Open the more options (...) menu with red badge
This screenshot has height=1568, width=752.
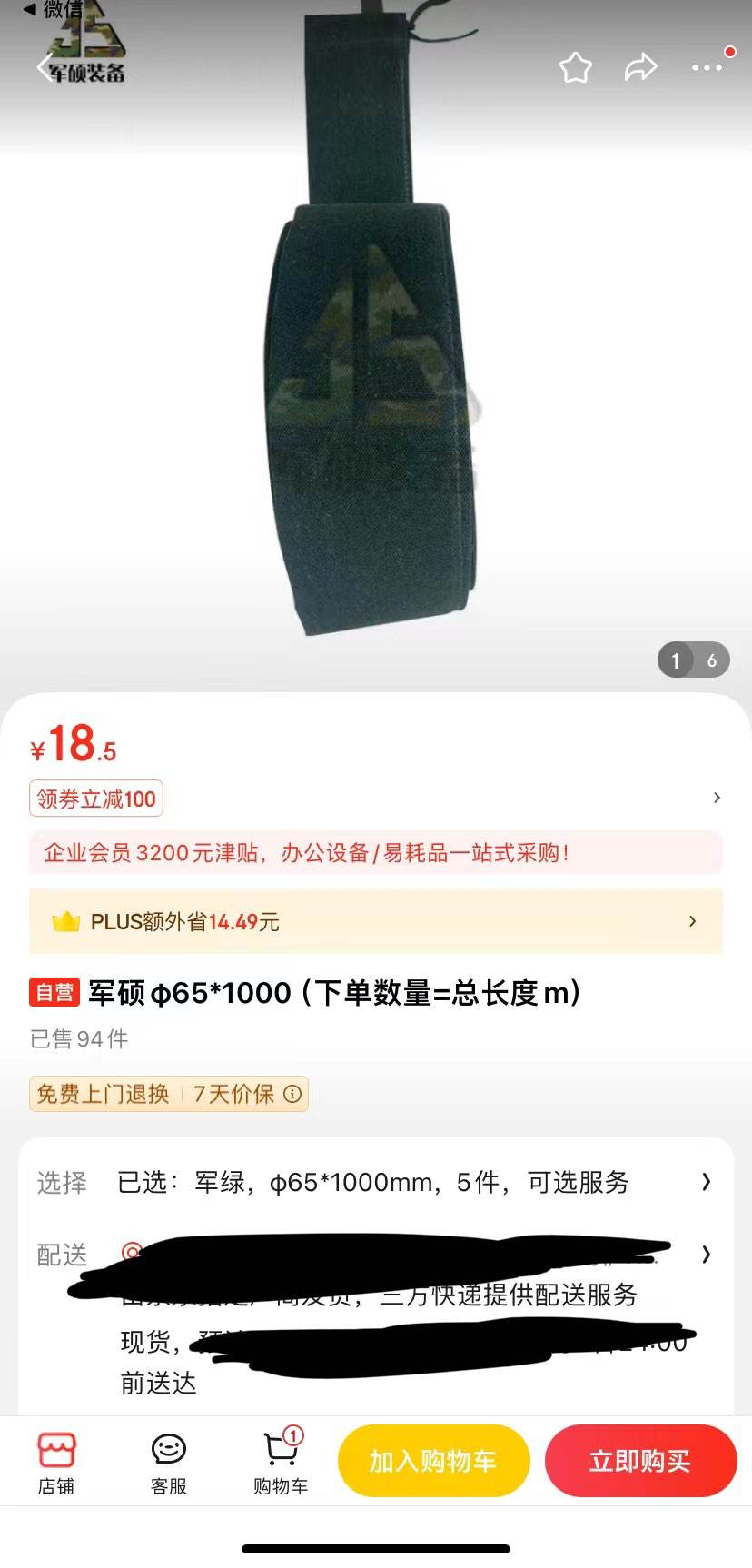click(x=707, y=66)
